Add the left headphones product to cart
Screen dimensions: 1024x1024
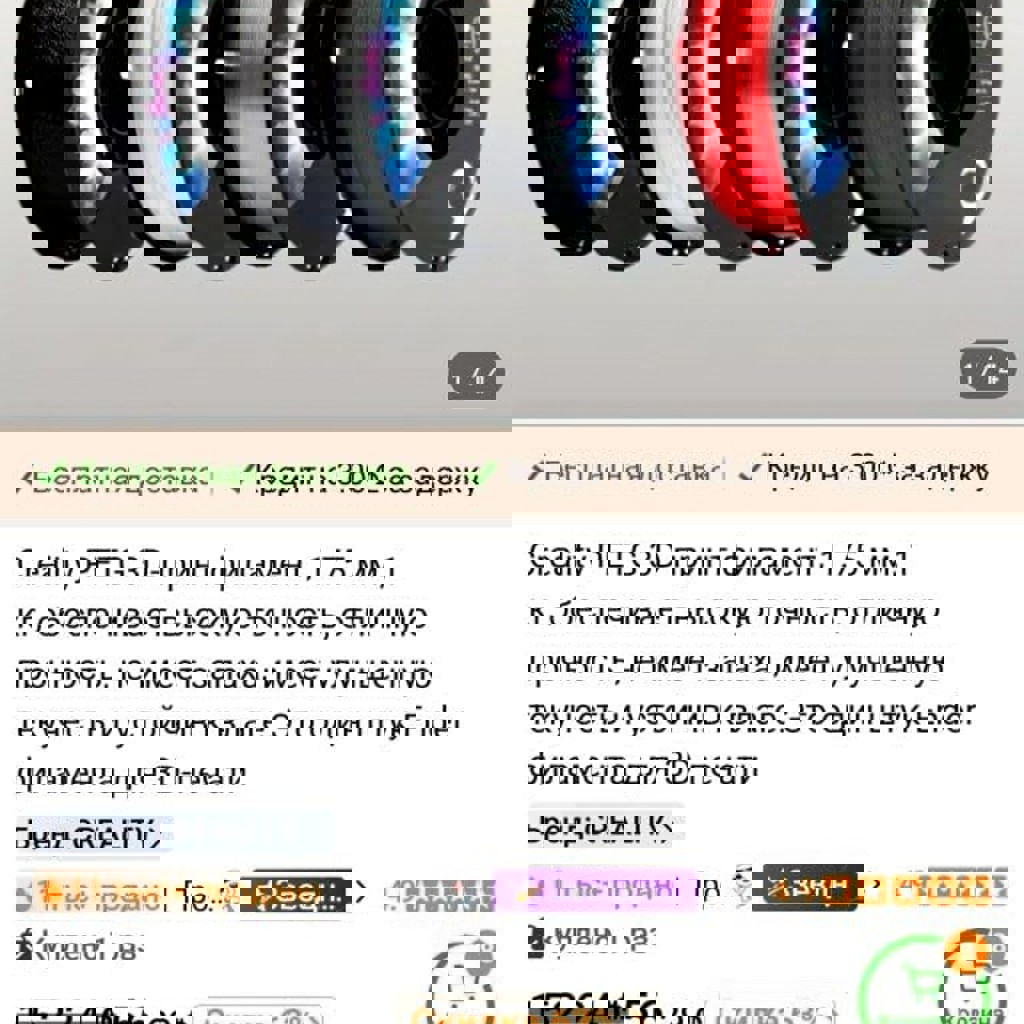point(460,985)
